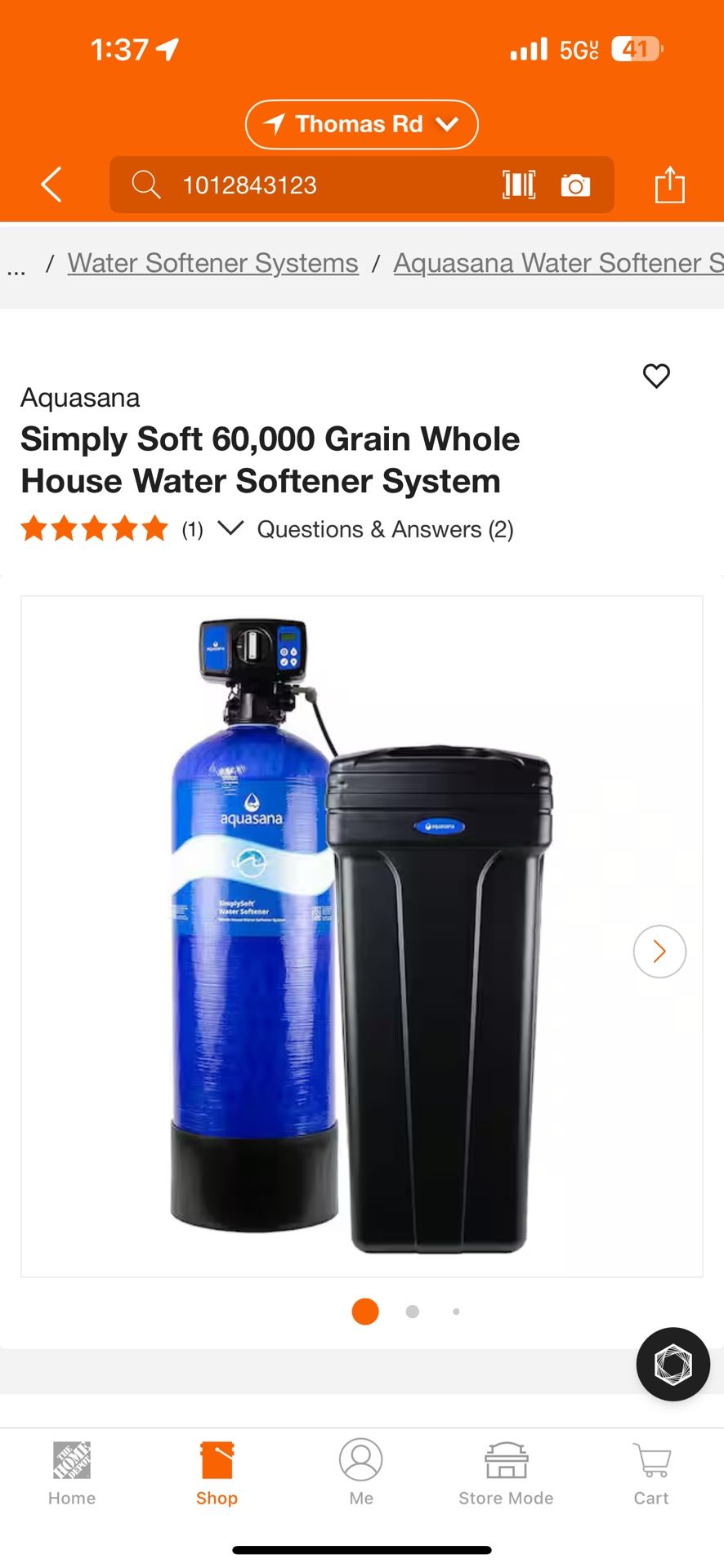
Task: Open the Cart tab
Action: tap(651, 1474)
